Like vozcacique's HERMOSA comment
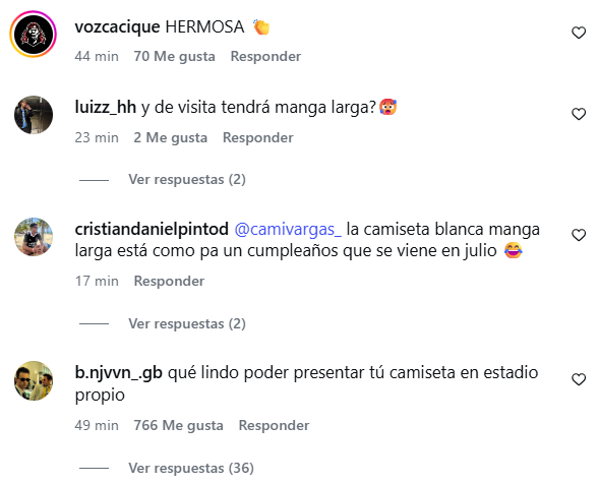This screenshot has width=600, height=485. tap(578, 33)
